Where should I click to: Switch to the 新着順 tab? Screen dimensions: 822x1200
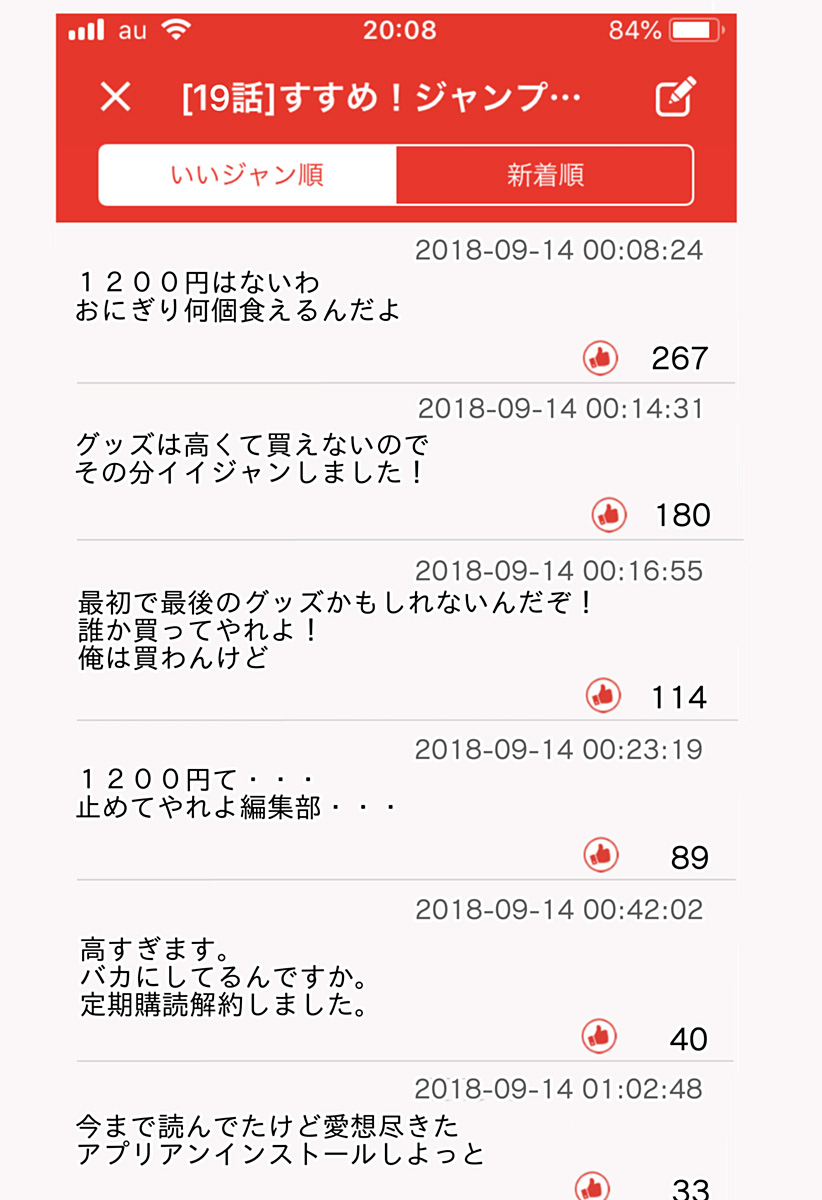544,175
